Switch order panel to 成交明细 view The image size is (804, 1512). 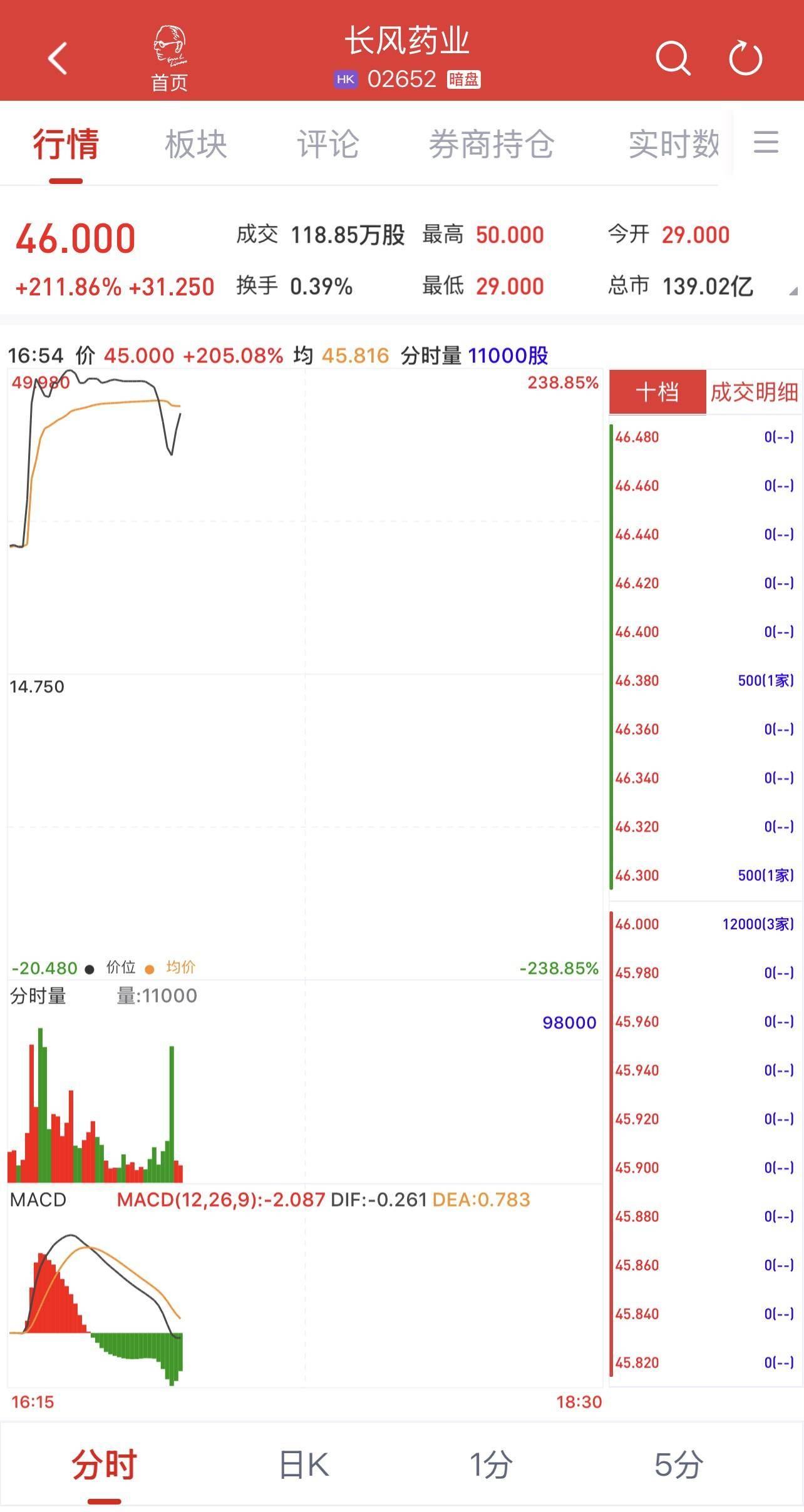coord(754,392)
